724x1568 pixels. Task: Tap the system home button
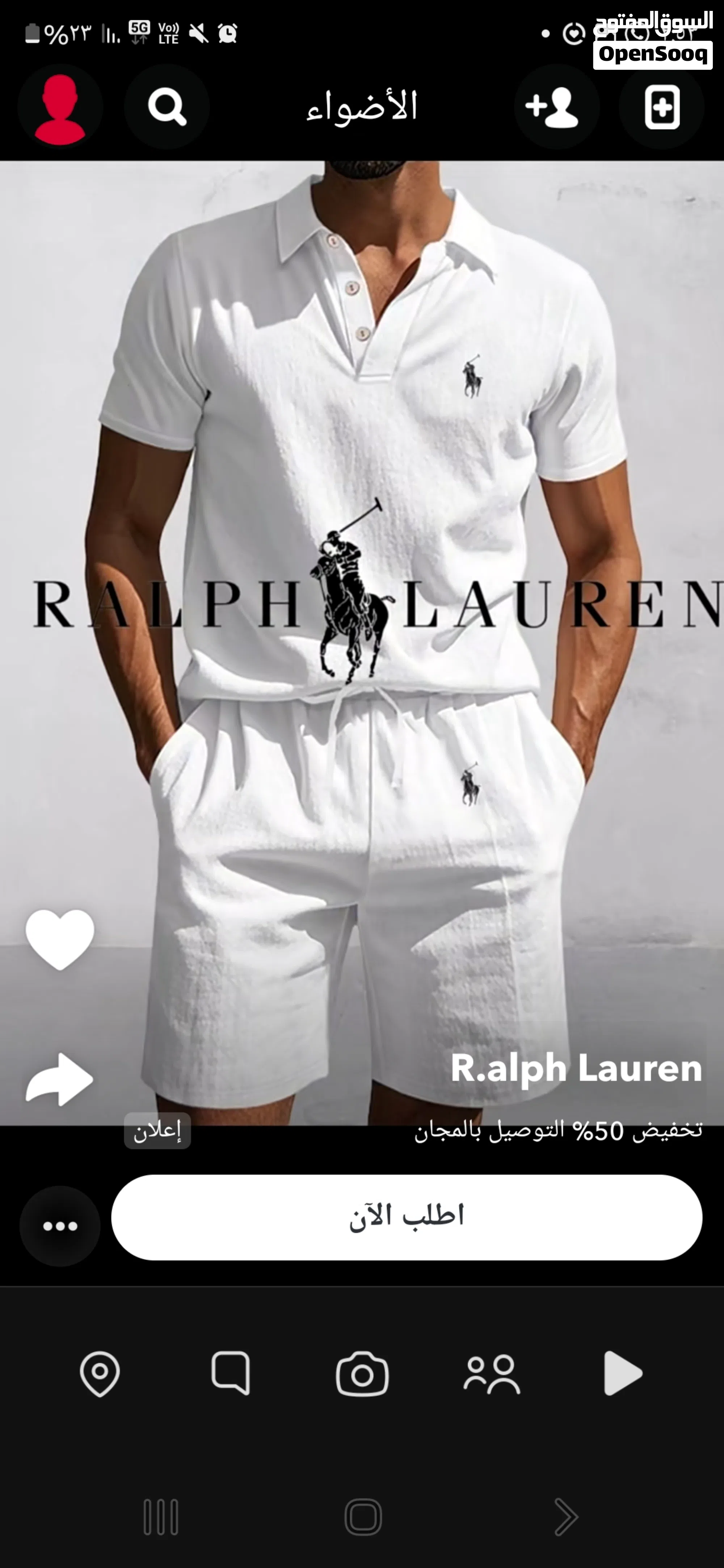(363, 1516)
